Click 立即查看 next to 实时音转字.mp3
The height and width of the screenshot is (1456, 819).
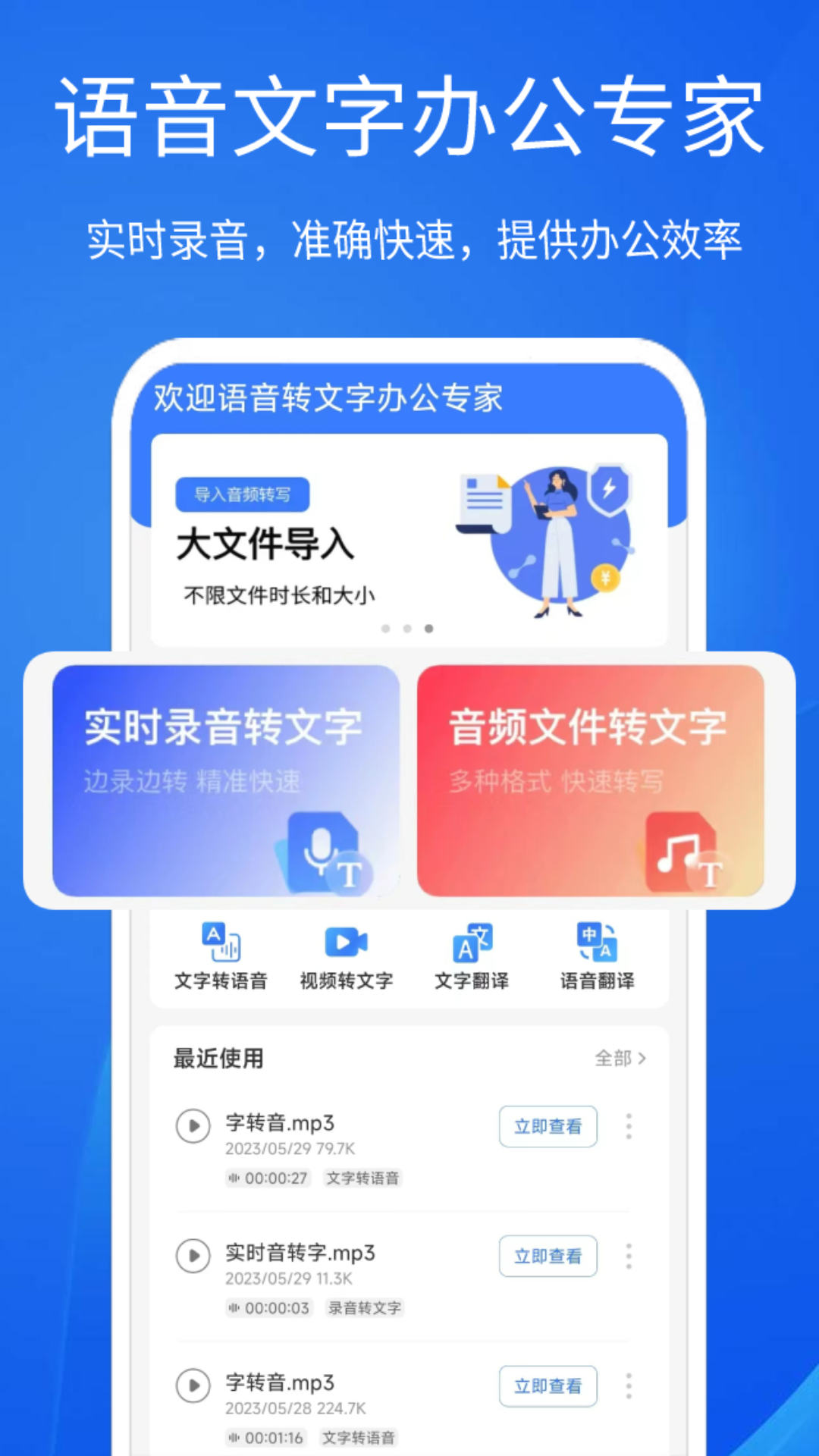pyautogui.click(x=548, y=1256)
